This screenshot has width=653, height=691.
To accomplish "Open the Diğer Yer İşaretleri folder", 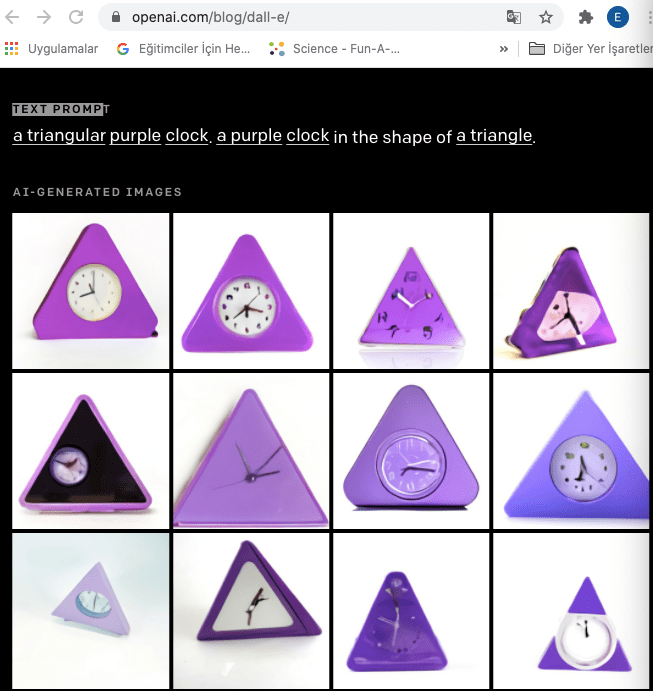I will 590,48.
